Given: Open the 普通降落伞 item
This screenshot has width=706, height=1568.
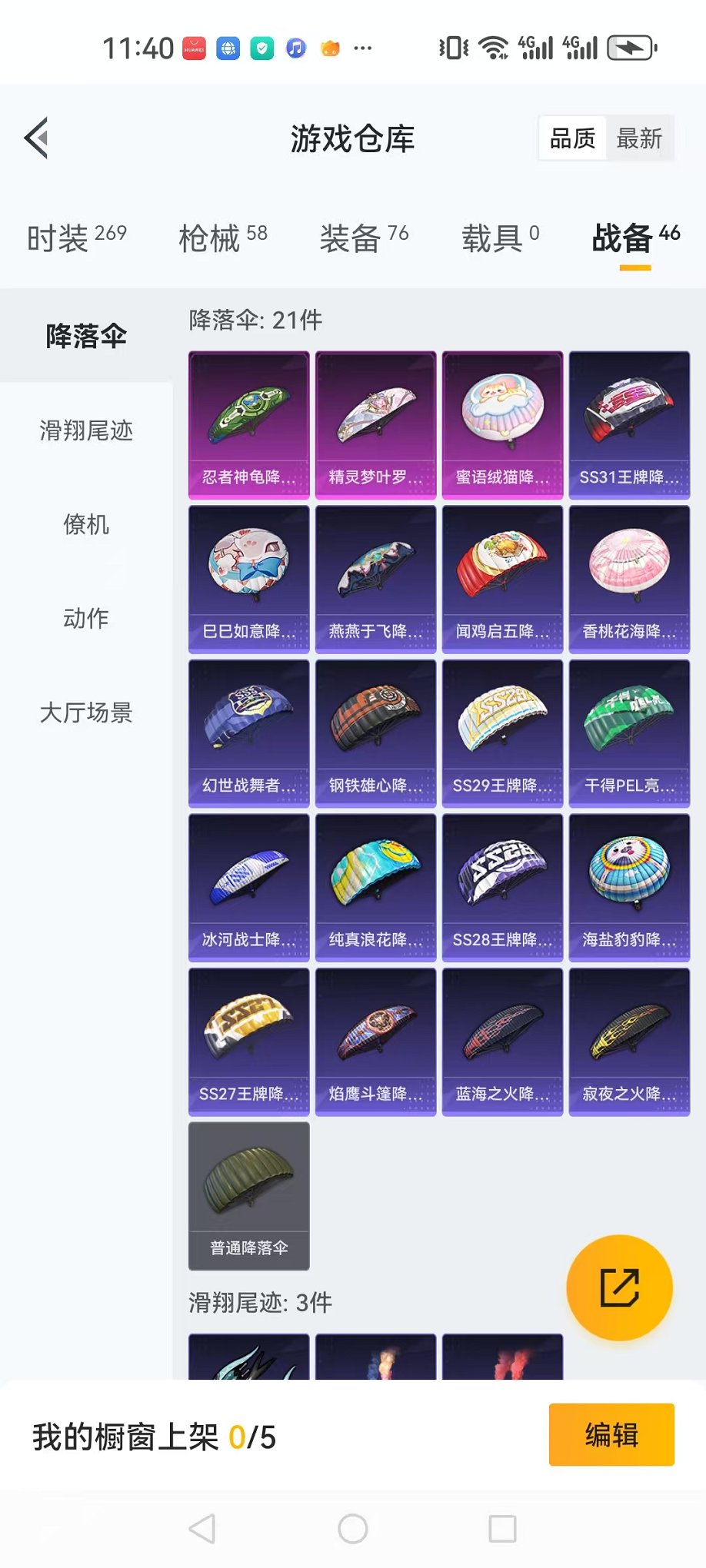Looking at the screenshot, I should coord(248,1195).
